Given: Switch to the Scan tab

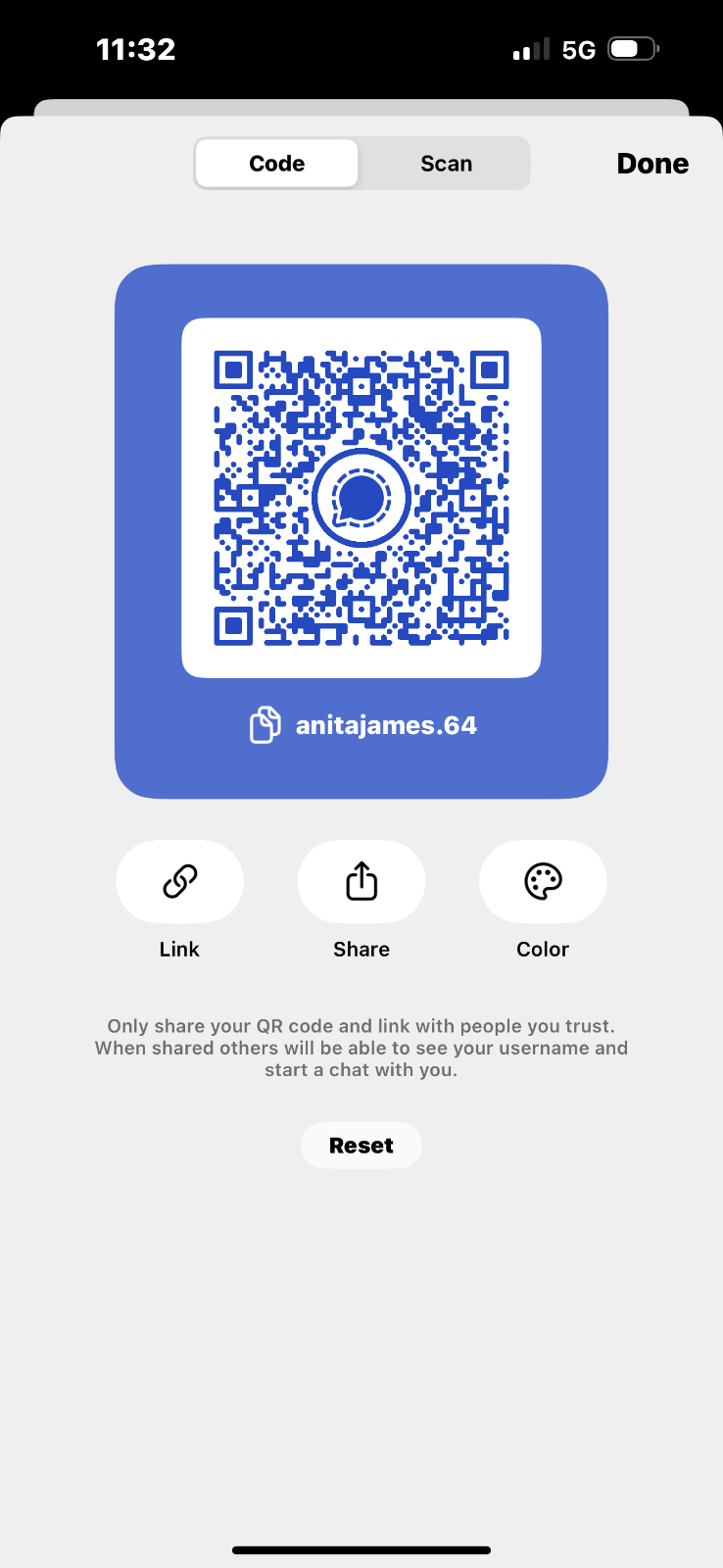Looking at the screenshot, I should [446, 164].
